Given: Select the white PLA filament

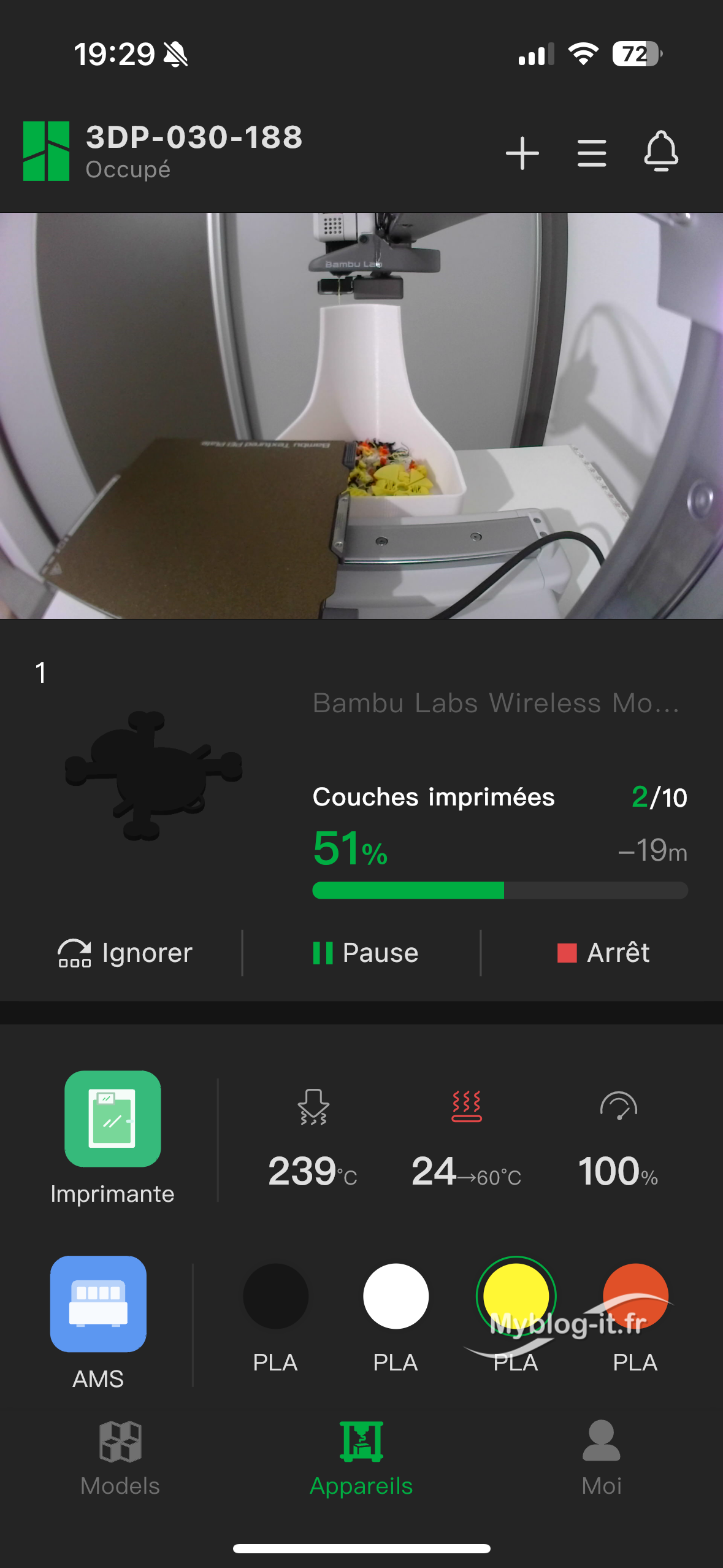Looking at the screenshot, I should 396,1296.
